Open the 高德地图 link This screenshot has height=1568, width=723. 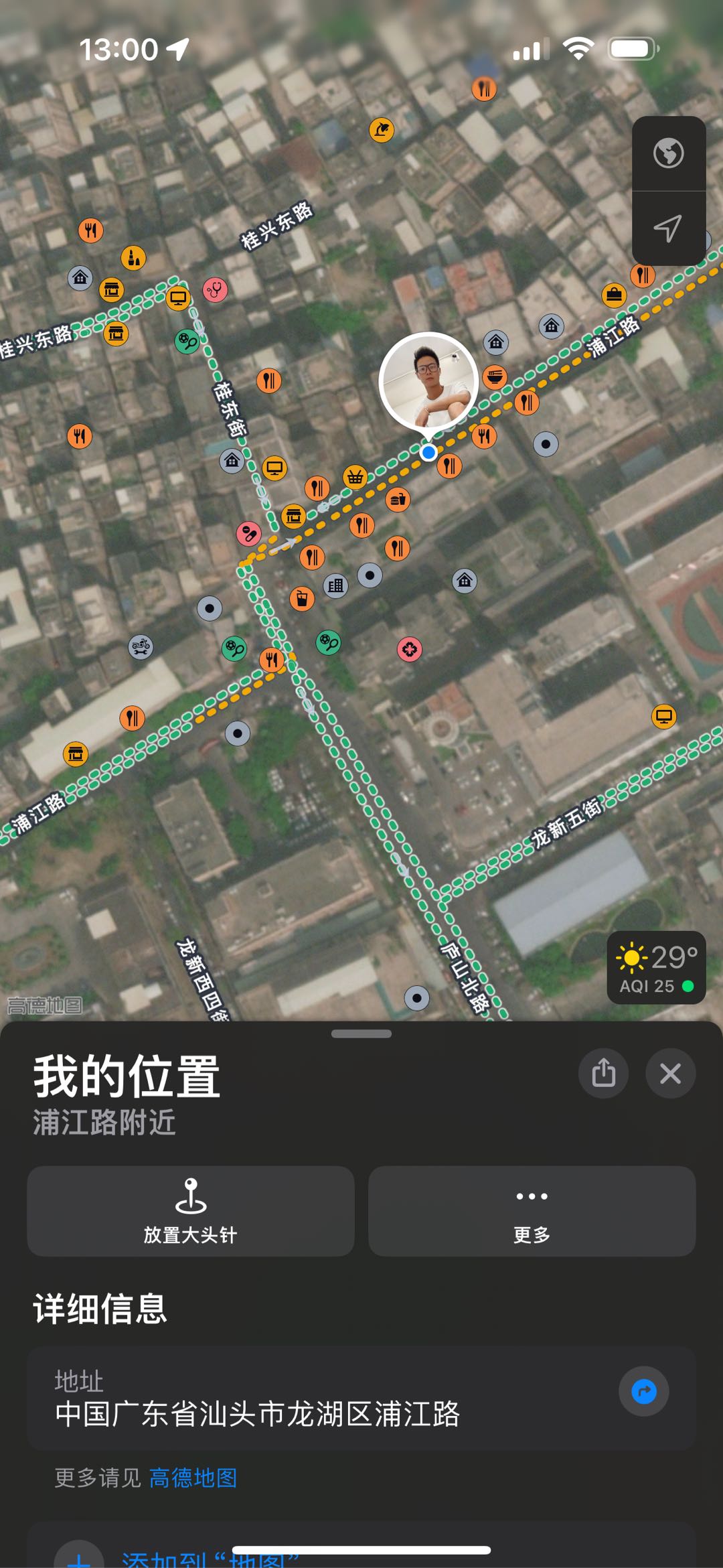tap(193, 1478)
